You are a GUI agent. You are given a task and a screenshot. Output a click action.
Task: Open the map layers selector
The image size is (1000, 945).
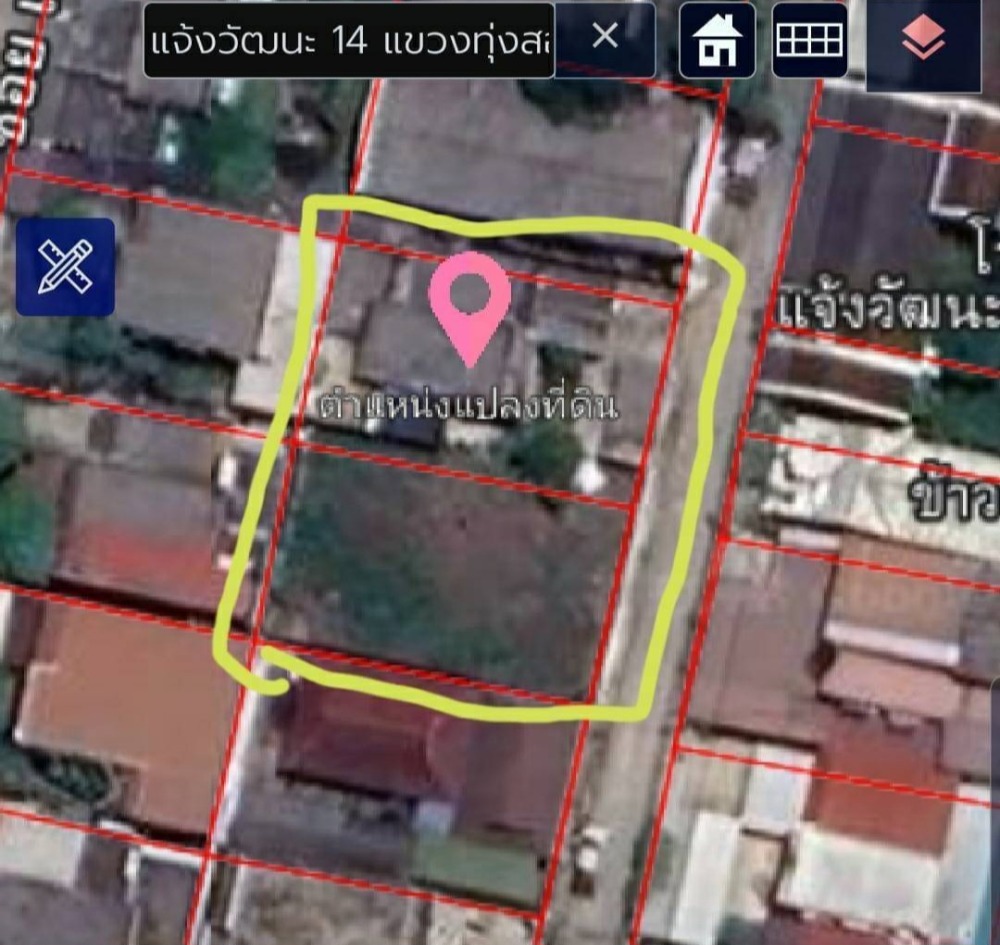click(x=922, y=41)
